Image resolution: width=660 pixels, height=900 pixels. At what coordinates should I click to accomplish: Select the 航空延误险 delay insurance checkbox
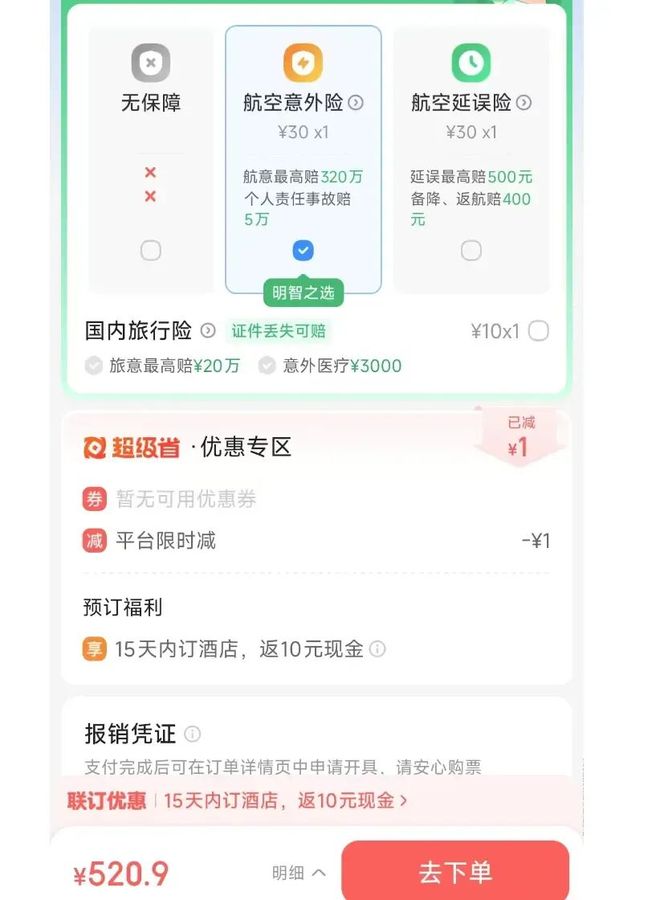coord(471,250)
